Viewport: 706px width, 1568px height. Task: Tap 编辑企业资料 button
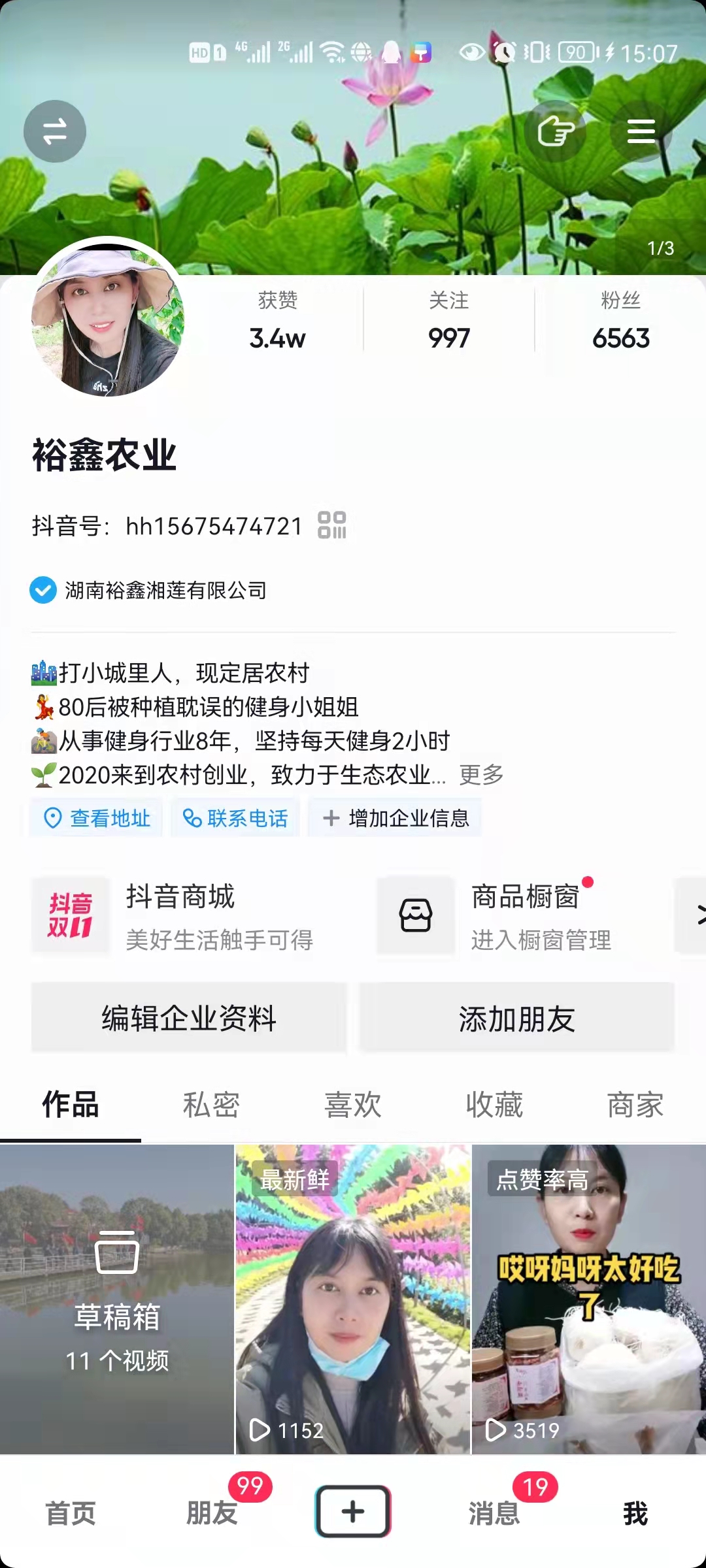pos(189,1019)
